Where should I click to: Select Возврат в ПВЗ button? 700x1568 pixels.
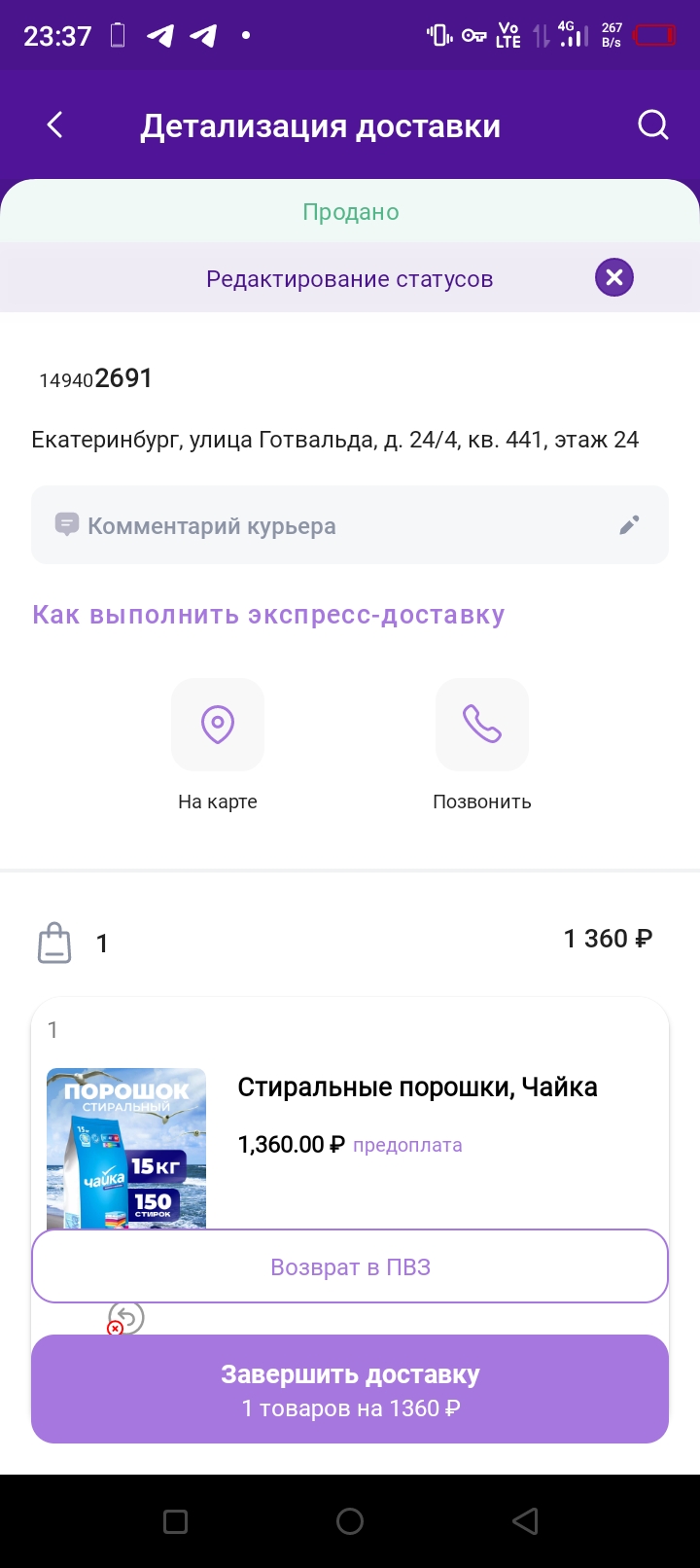pos(350,1266)
